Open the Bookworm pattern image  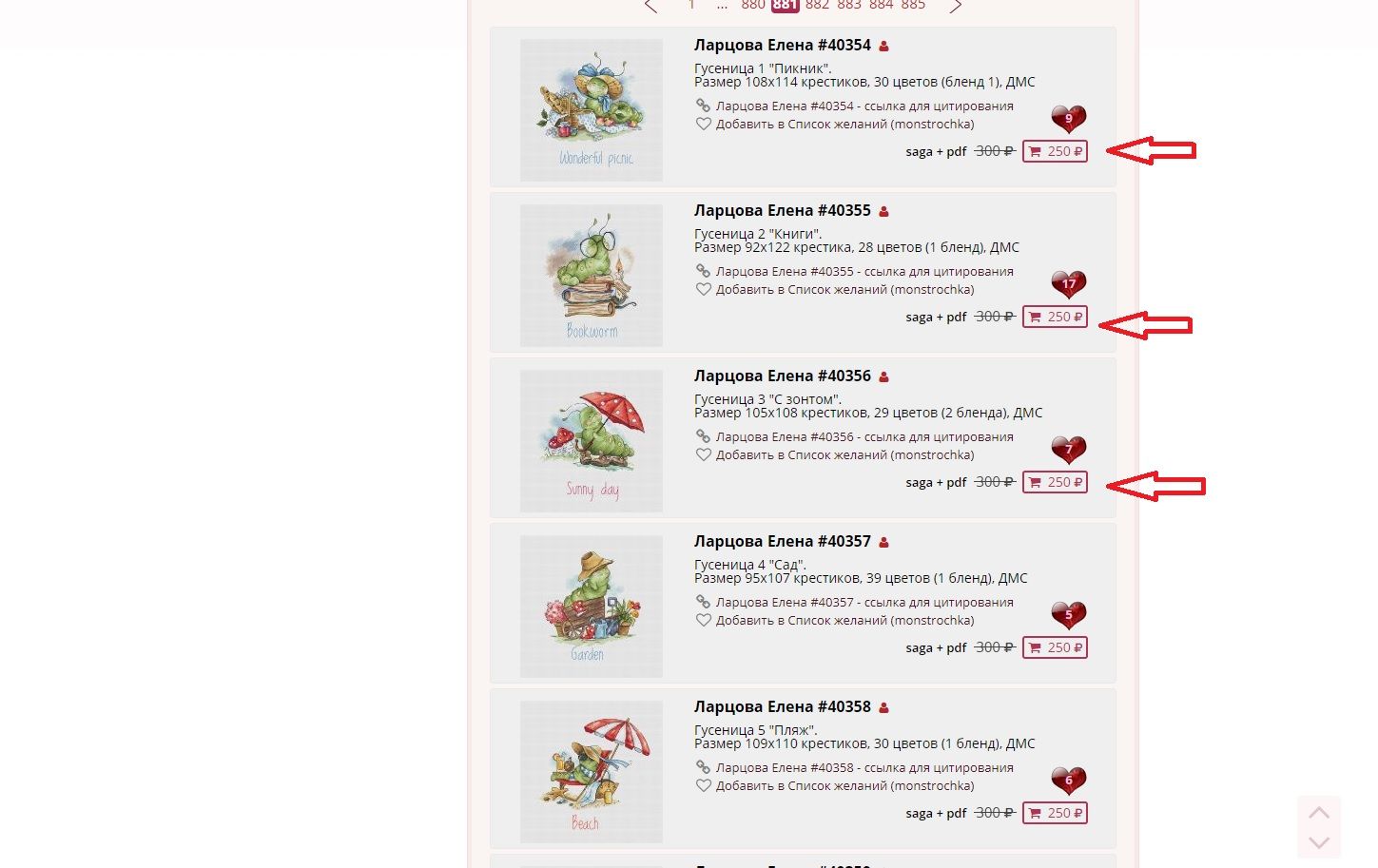[x=592, y=276]
